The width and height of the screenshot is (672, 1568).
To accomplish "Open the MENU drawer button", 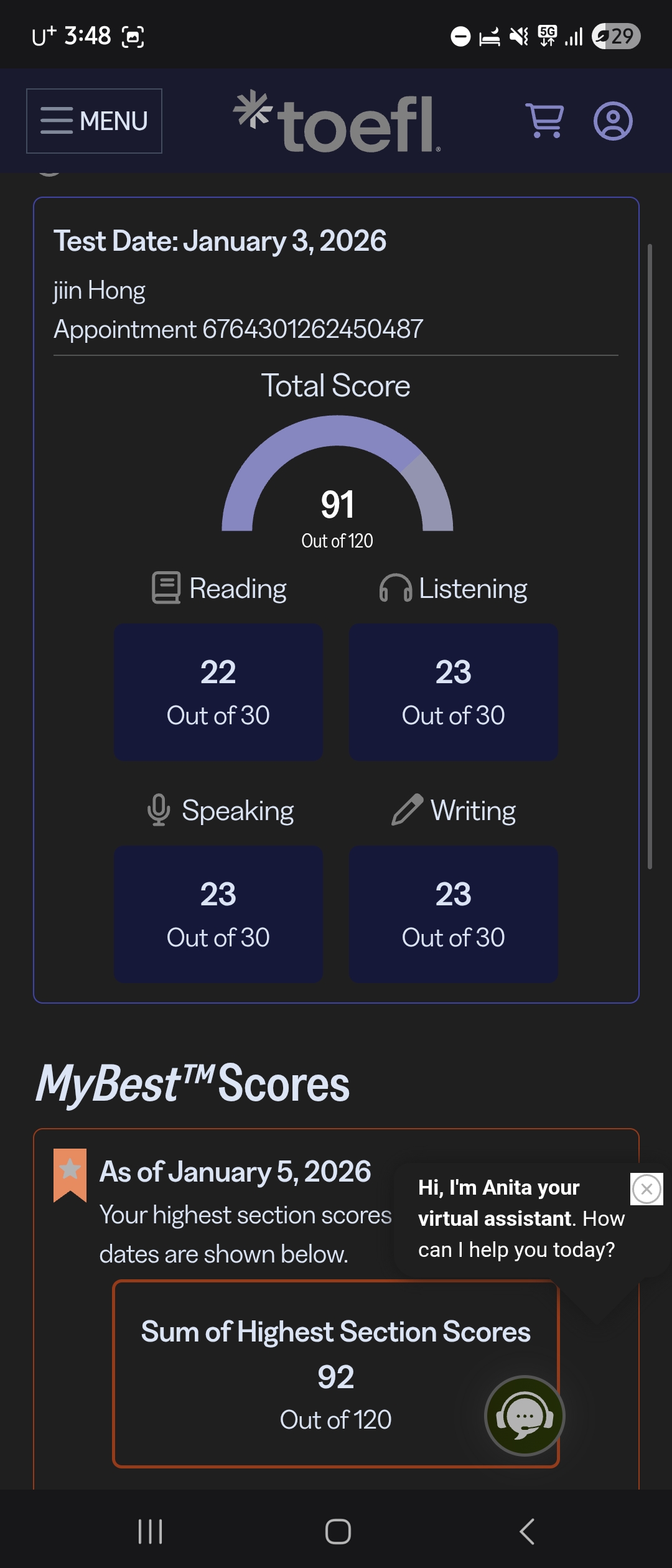I will click(94, 121).
